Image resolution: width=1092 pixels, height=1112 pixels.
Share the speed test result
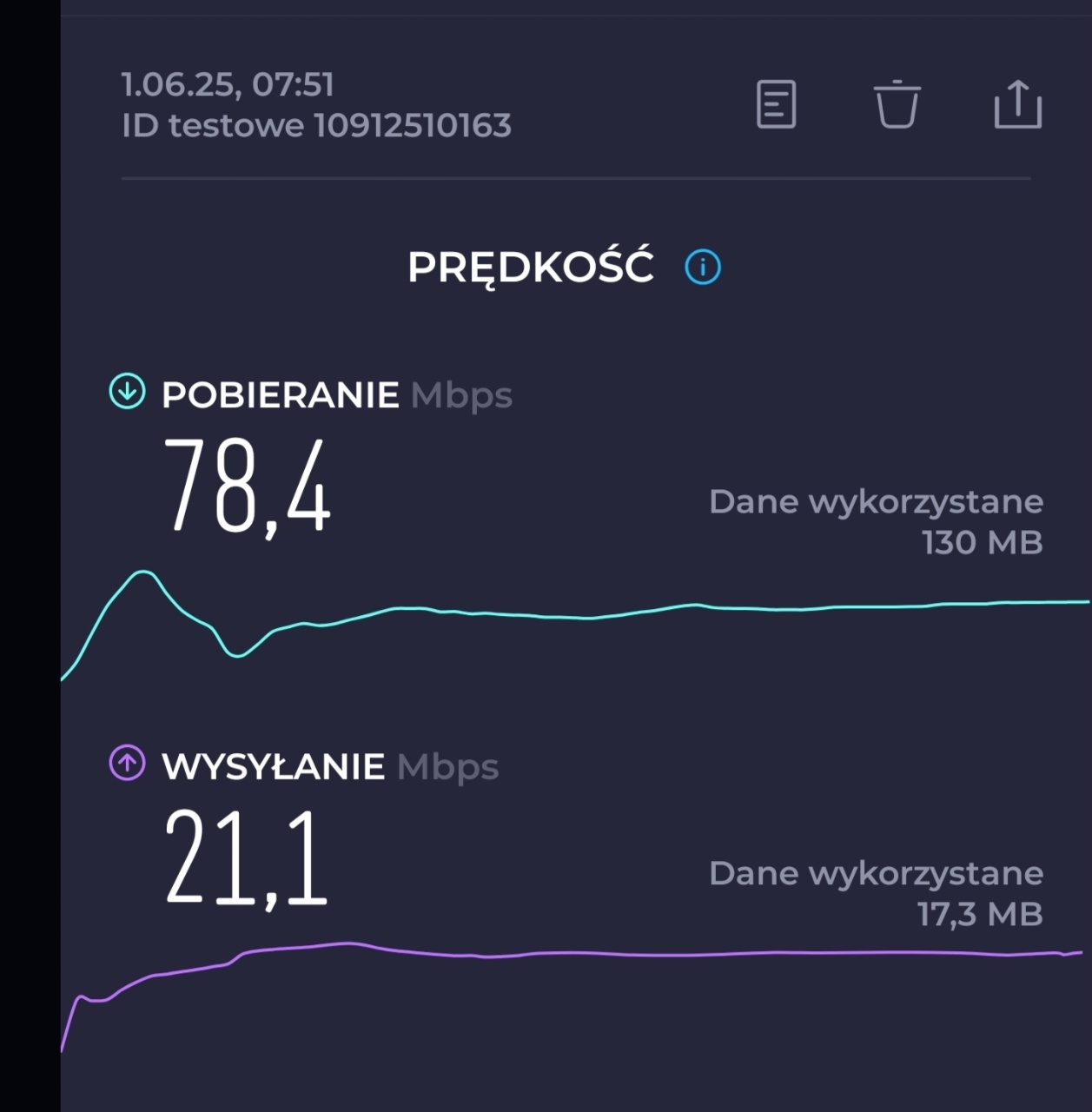1017,105
